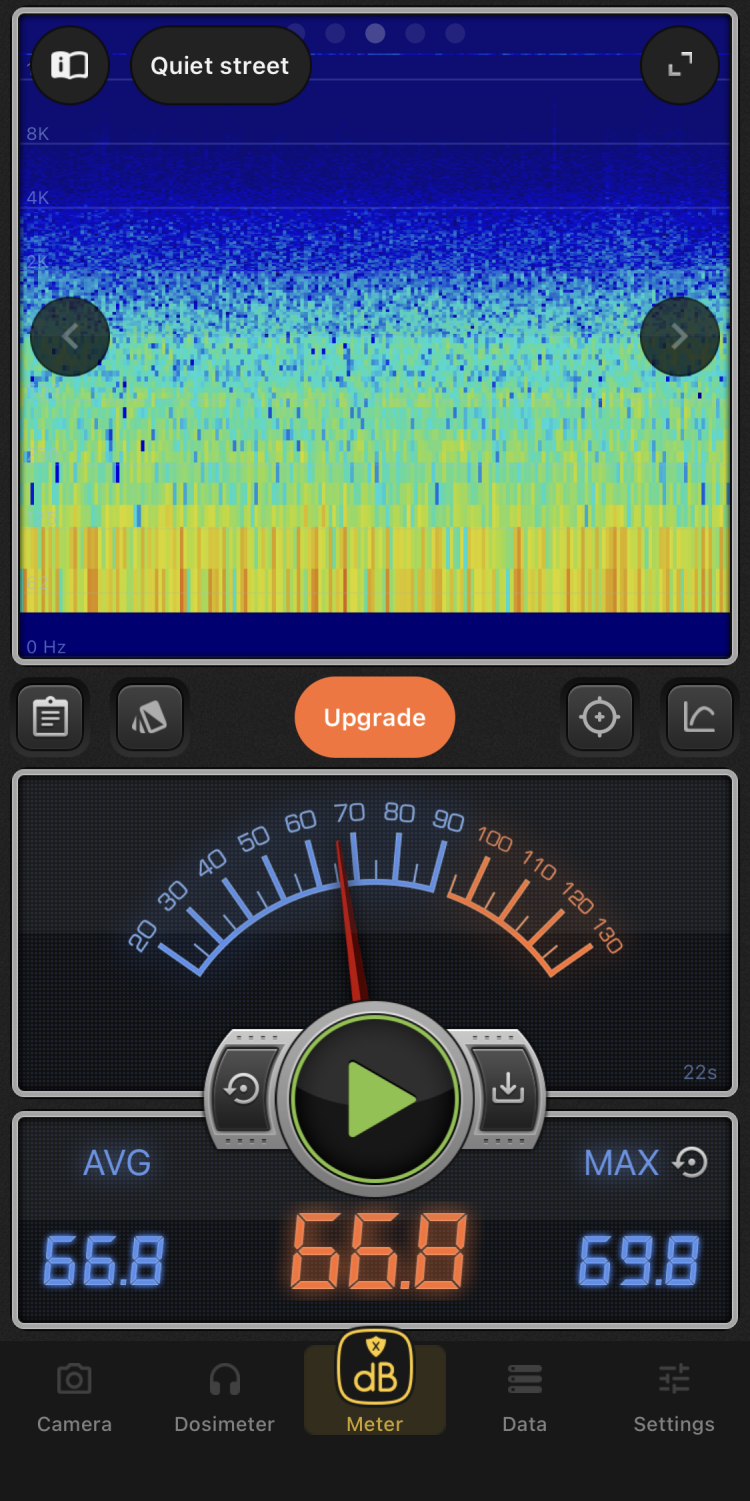Image resolution: width=750 pixels, height=1501 pixels.
Task: Tap the eraser button
Action: 150,717
